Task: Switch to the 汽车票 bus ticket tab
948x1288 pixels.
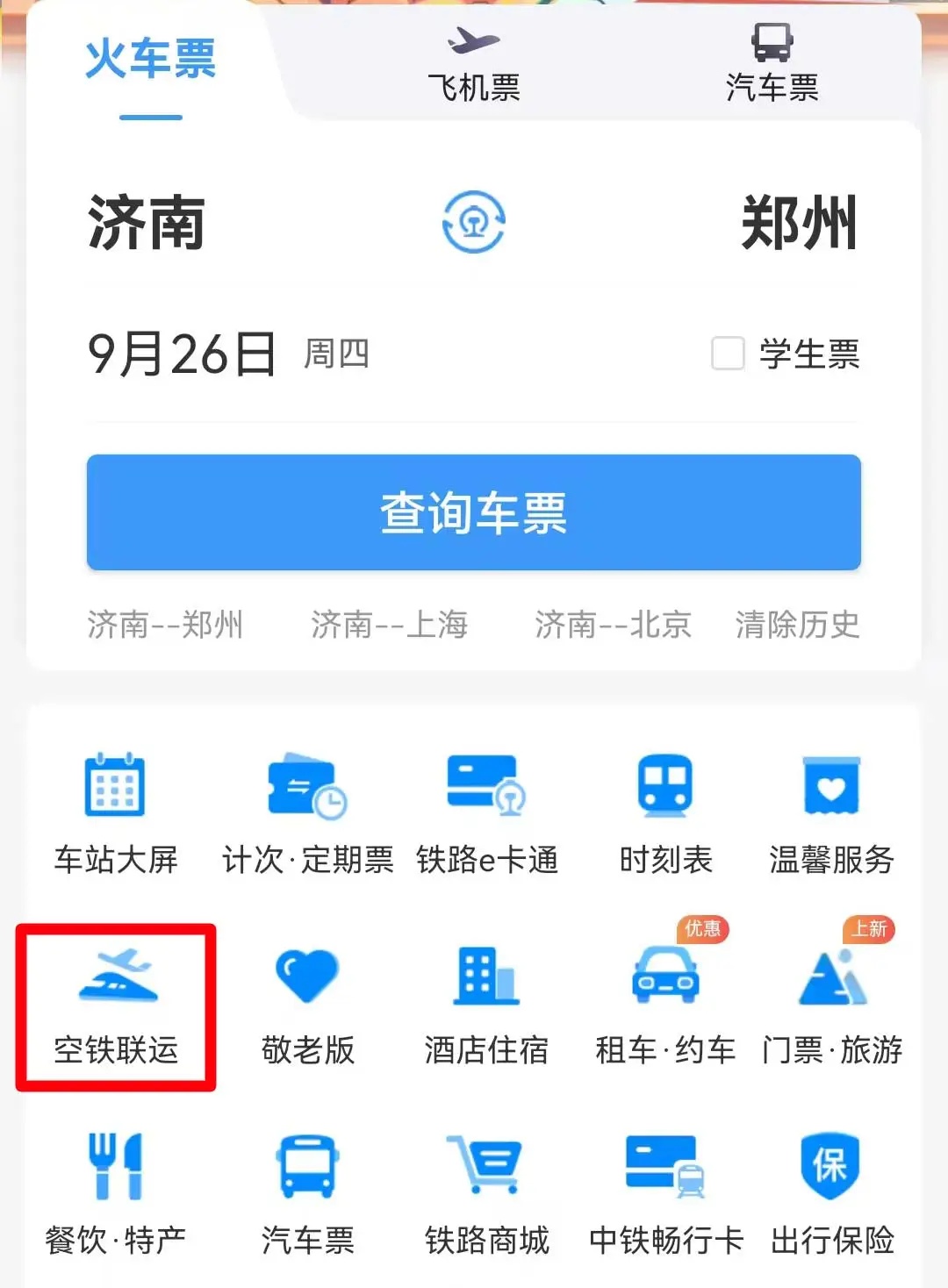Action: [x=772, y=61]
